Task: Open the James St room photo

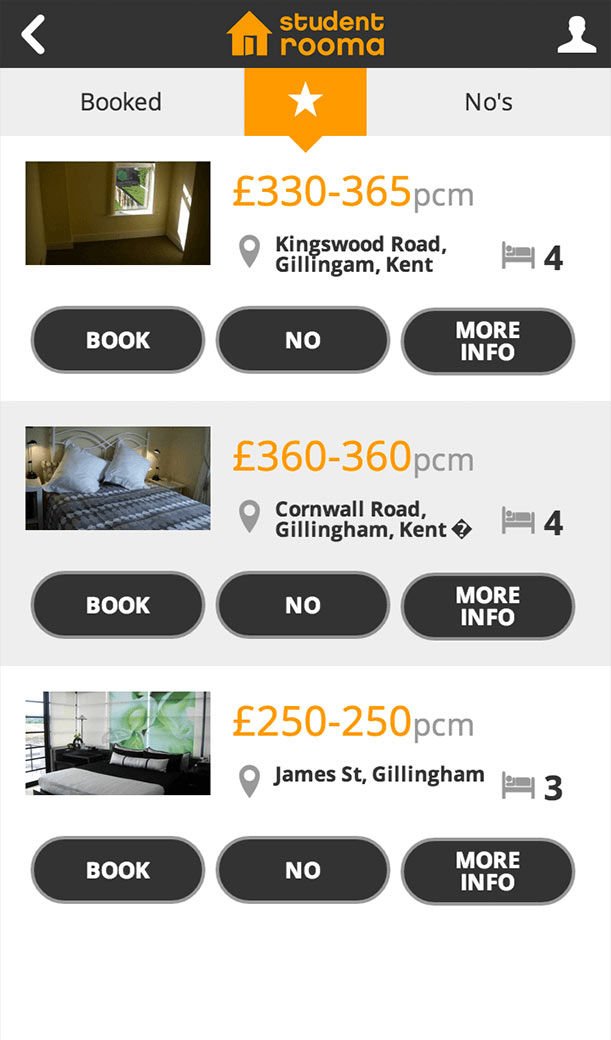Action: 118,743
